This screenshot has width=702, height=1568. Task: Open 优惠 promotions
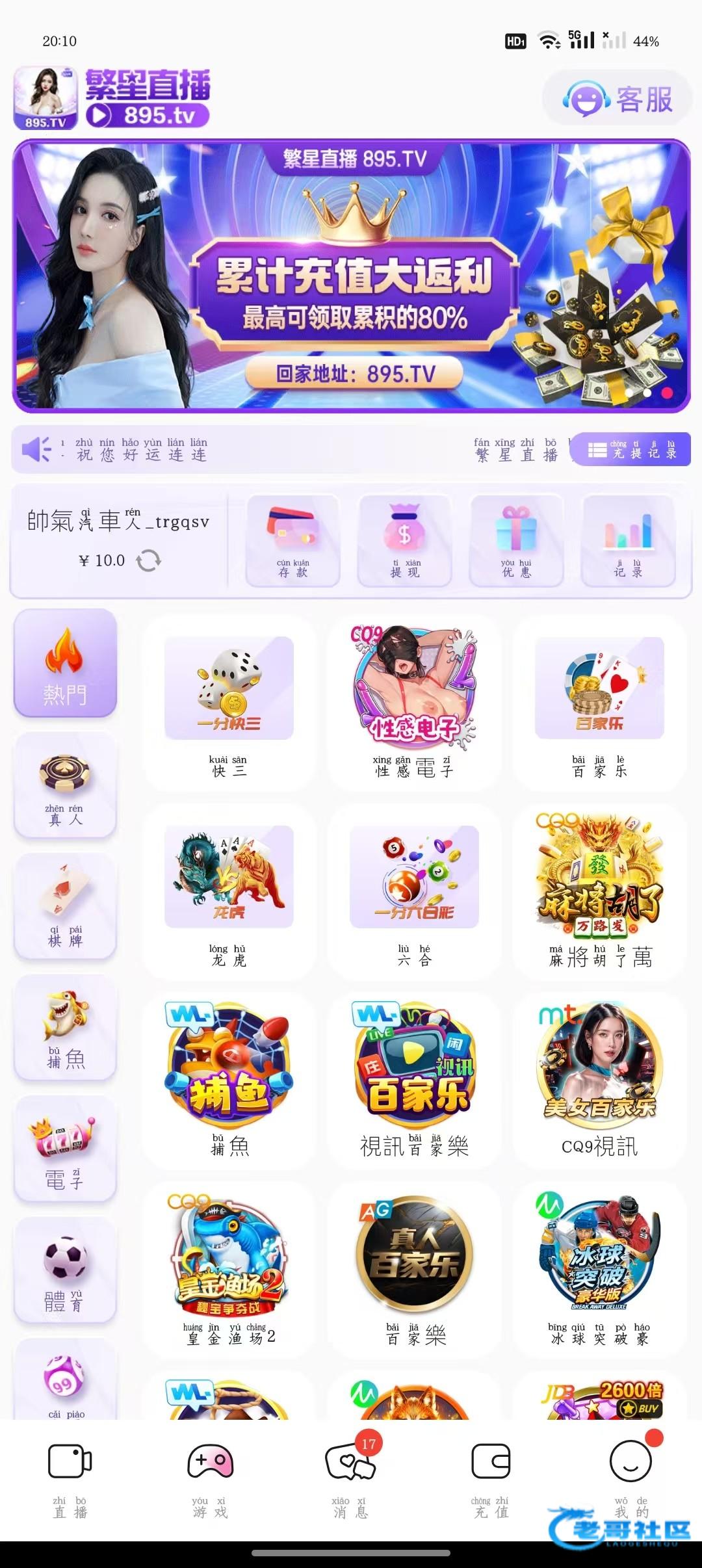click(517, 540)
